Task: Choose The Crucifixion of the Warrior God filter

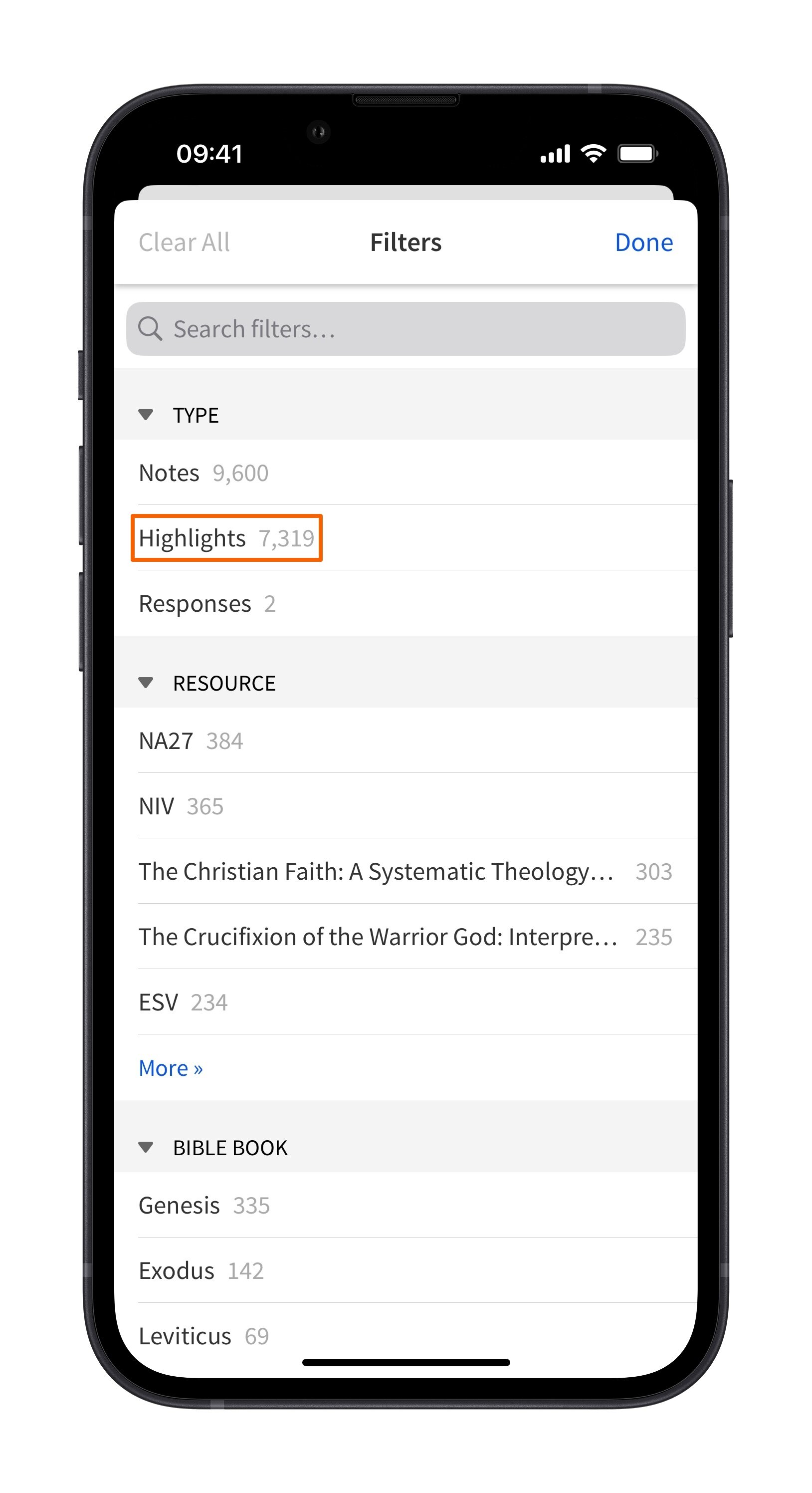Action: pyautogui.click(x=406, y=937)
